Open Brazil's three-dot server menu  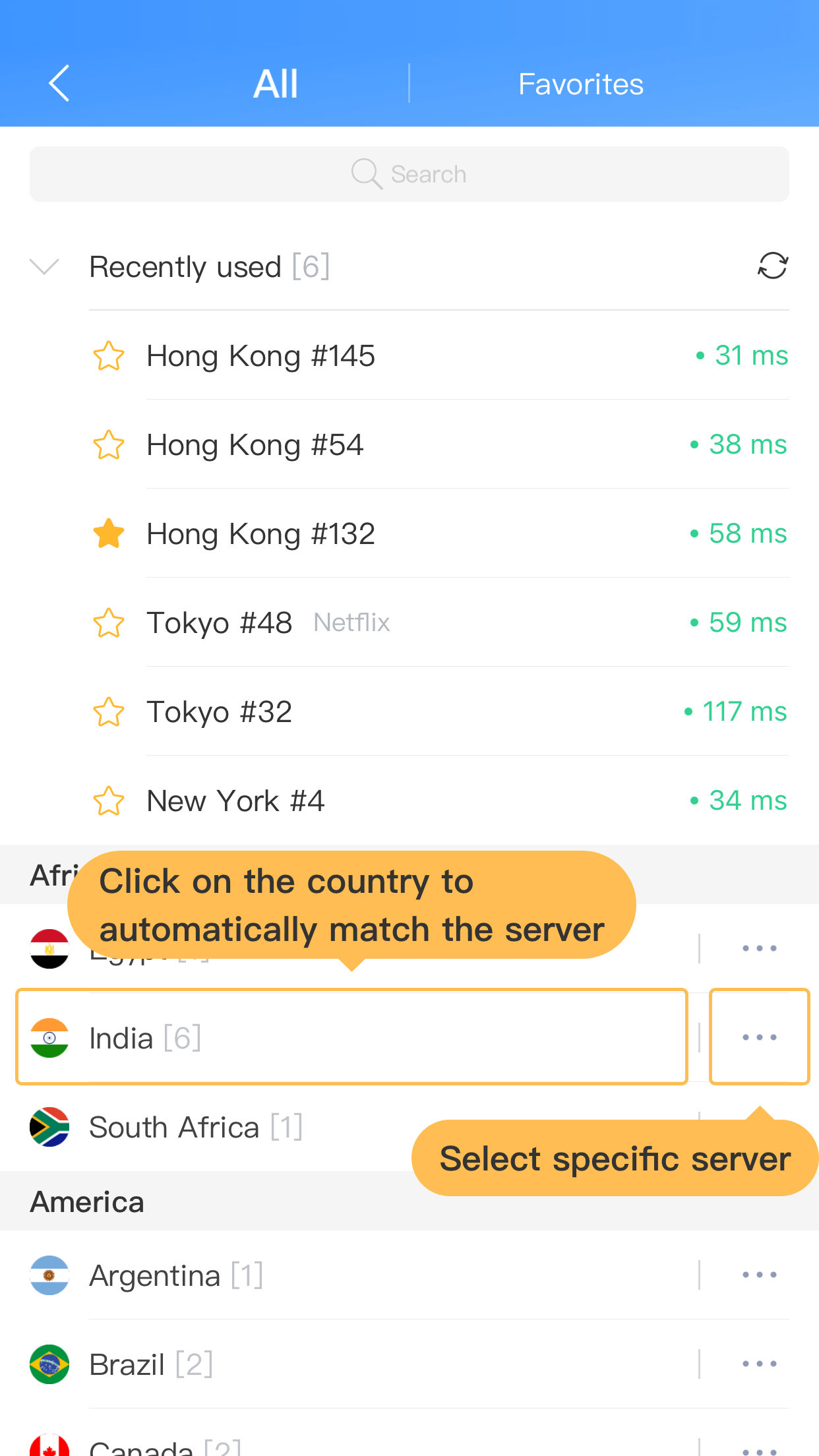click(x=759, y=1364)
